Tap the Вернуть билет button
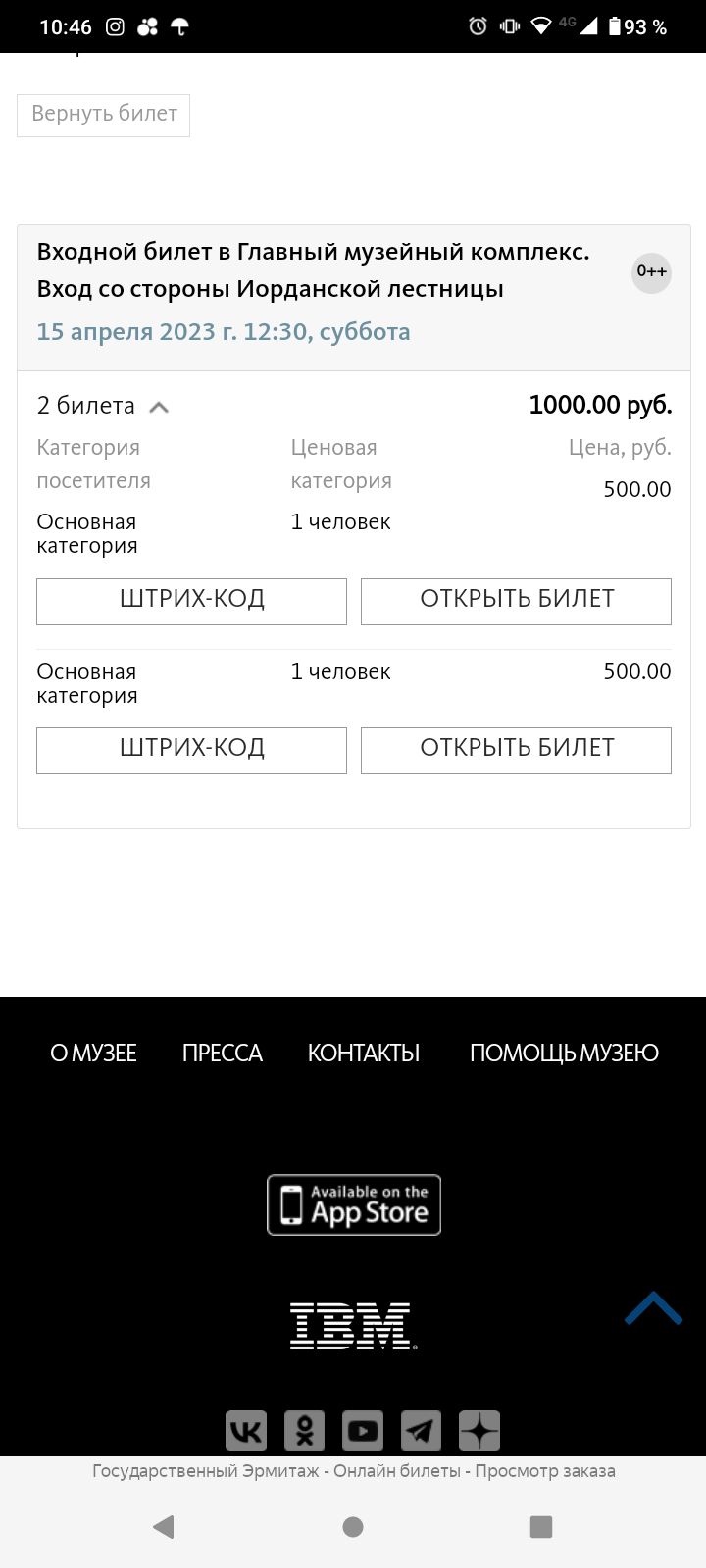Screen dimensions: 706x1568 pyautogui.click(x=103, y=115)
